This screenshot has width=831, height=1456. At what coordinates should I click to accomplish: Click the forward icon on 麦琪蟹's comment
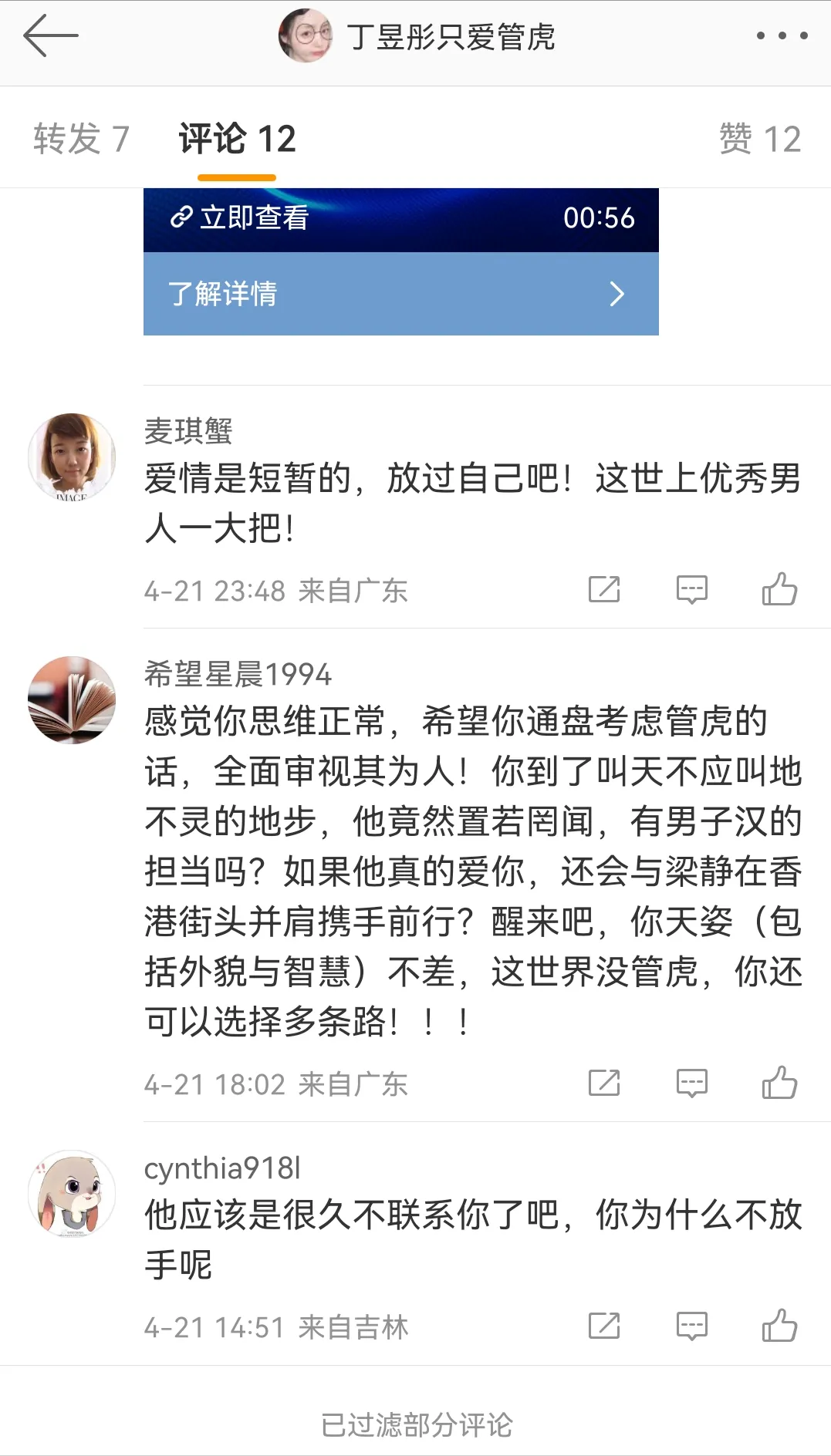coord(604,590)
